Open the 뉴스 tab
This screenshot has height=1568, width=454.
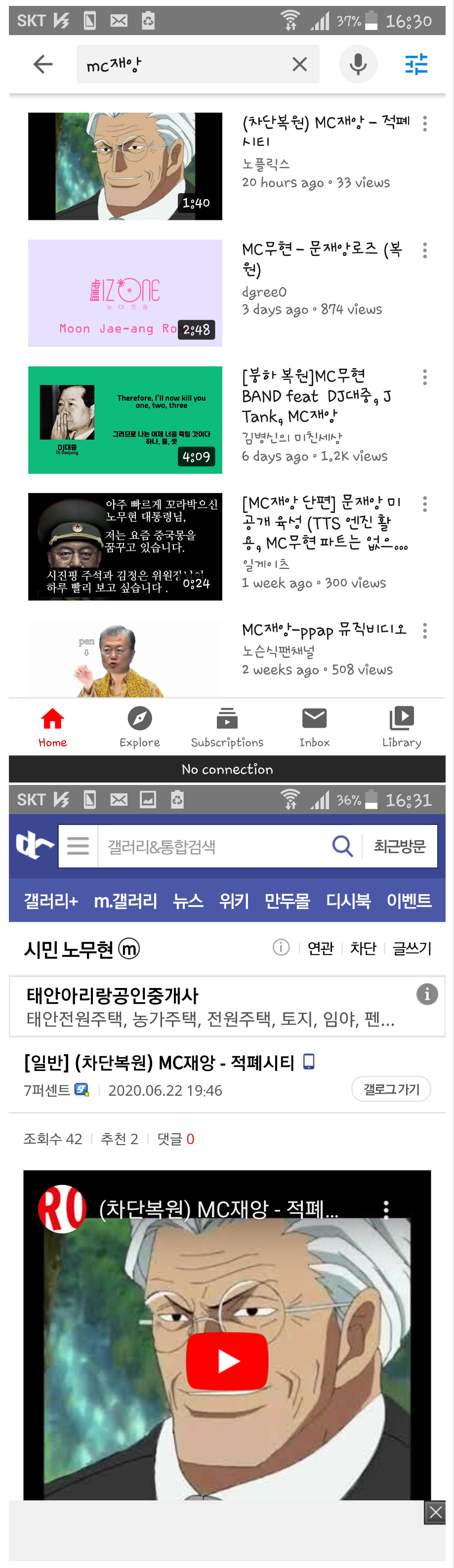(187, 900)
